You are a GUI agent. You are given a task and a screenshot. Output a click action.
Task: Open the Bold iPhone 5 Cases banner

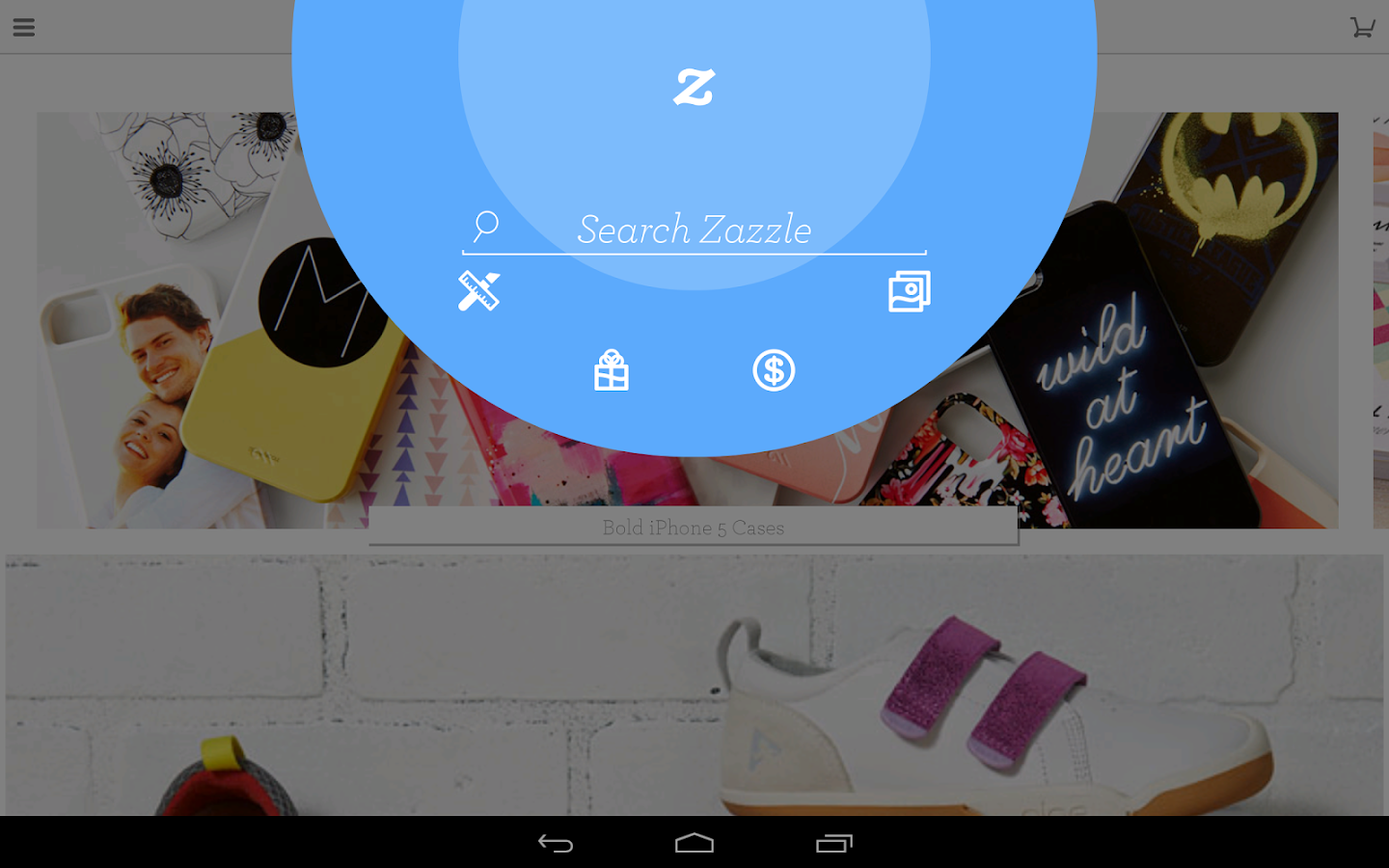693,527
